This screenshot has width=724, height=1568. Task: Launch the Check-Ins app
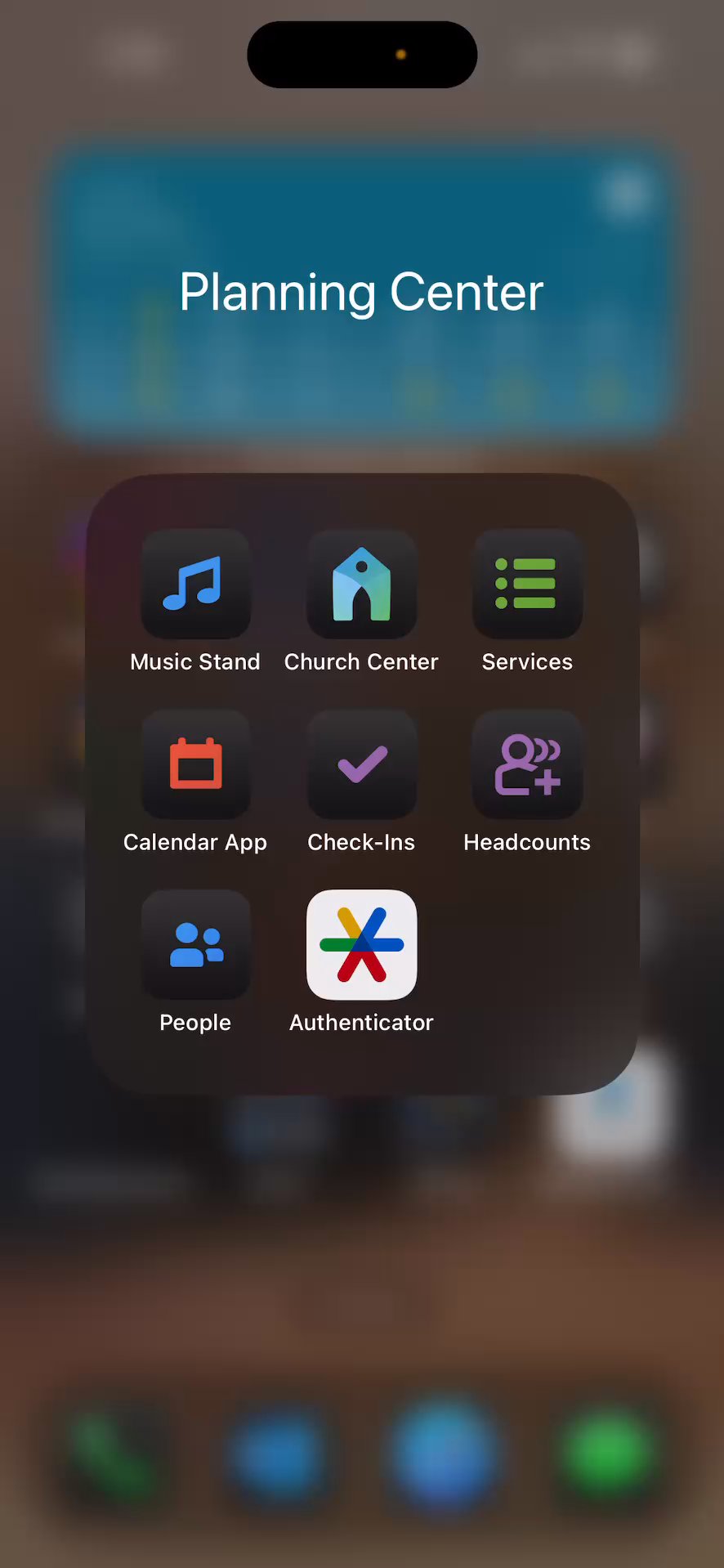pyautogui.click(x=361, y=764)
